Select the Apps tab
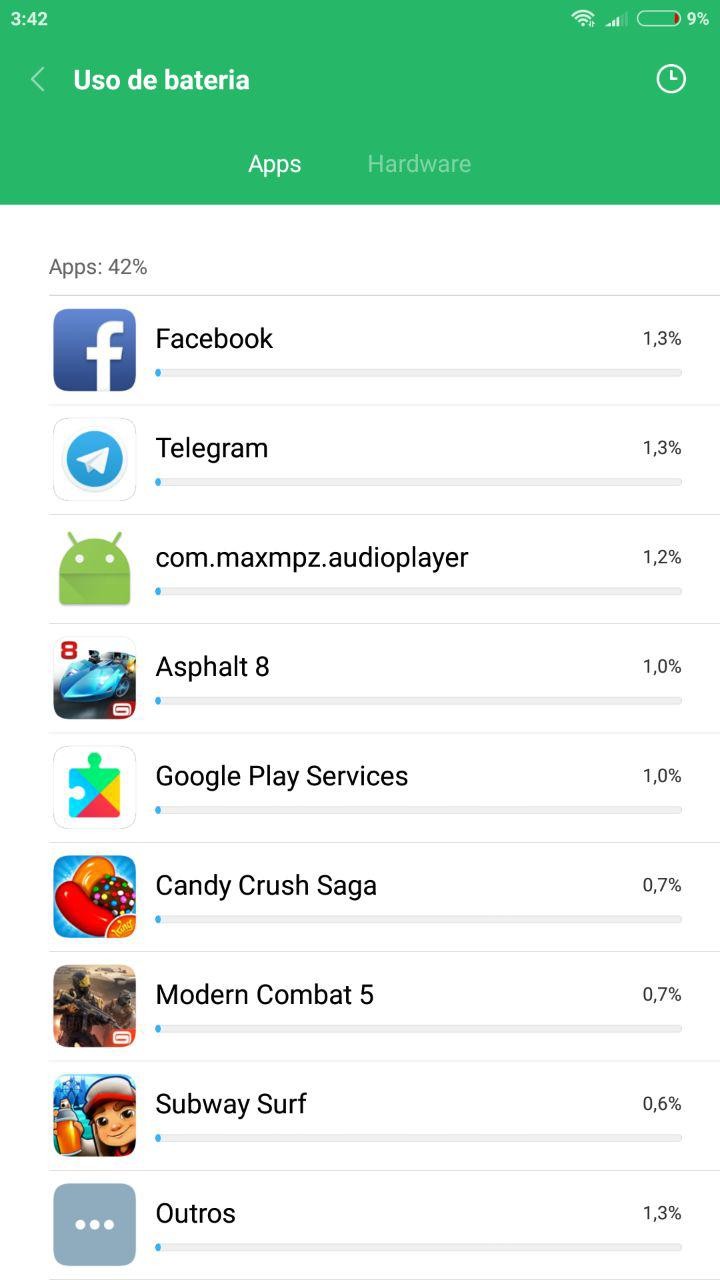 (275, 164)
